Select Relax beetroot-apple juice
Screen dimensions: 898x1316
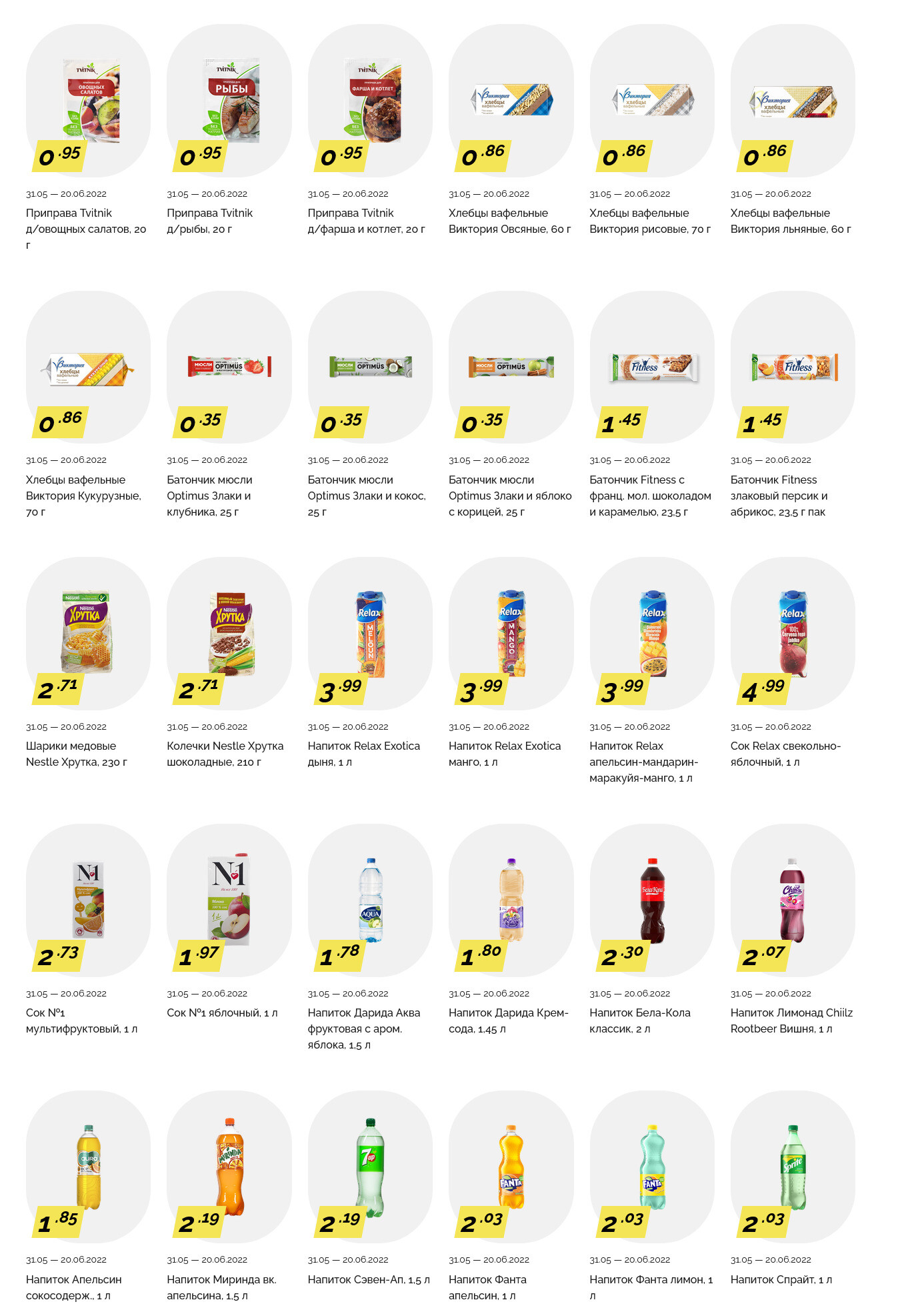[793, 632]
